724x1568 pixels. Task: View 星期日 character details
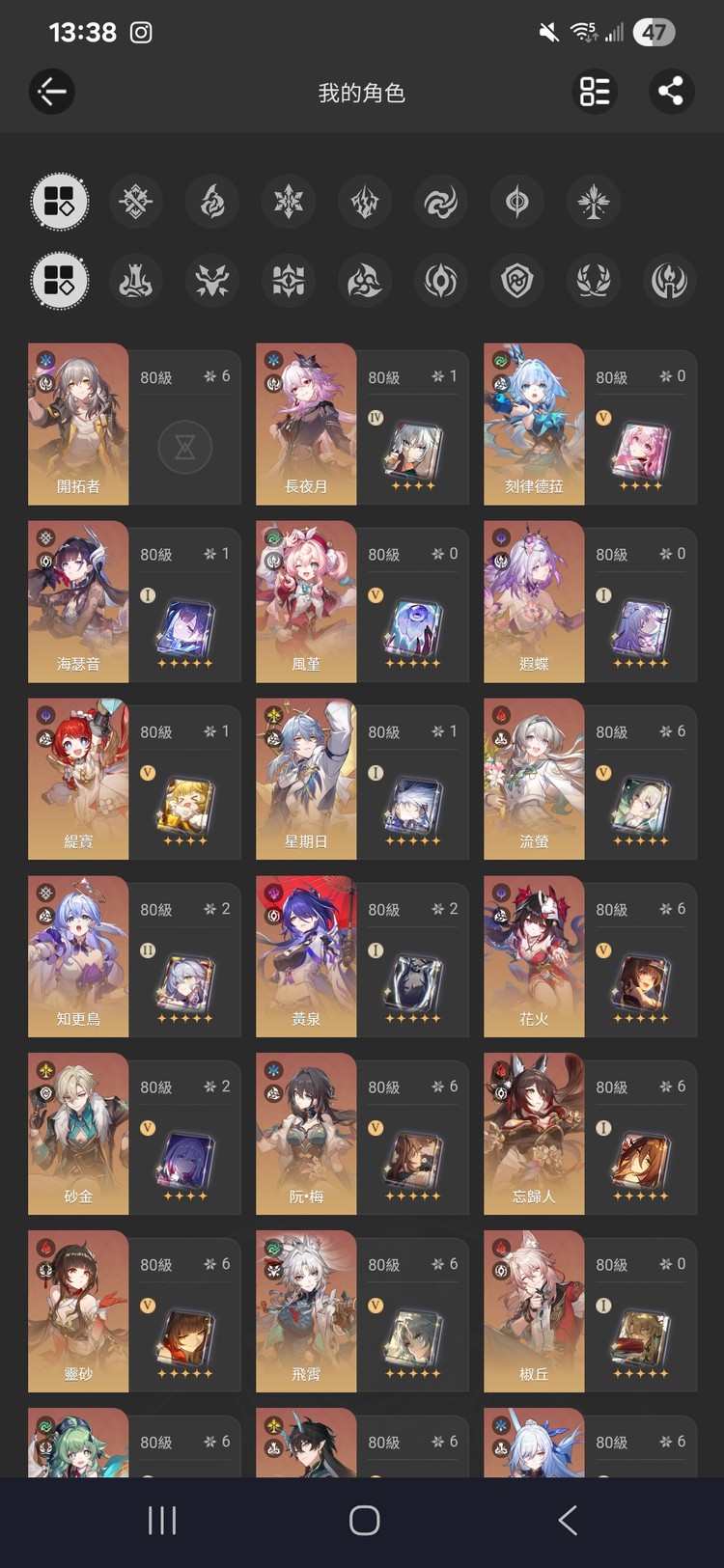click(362, 780)
